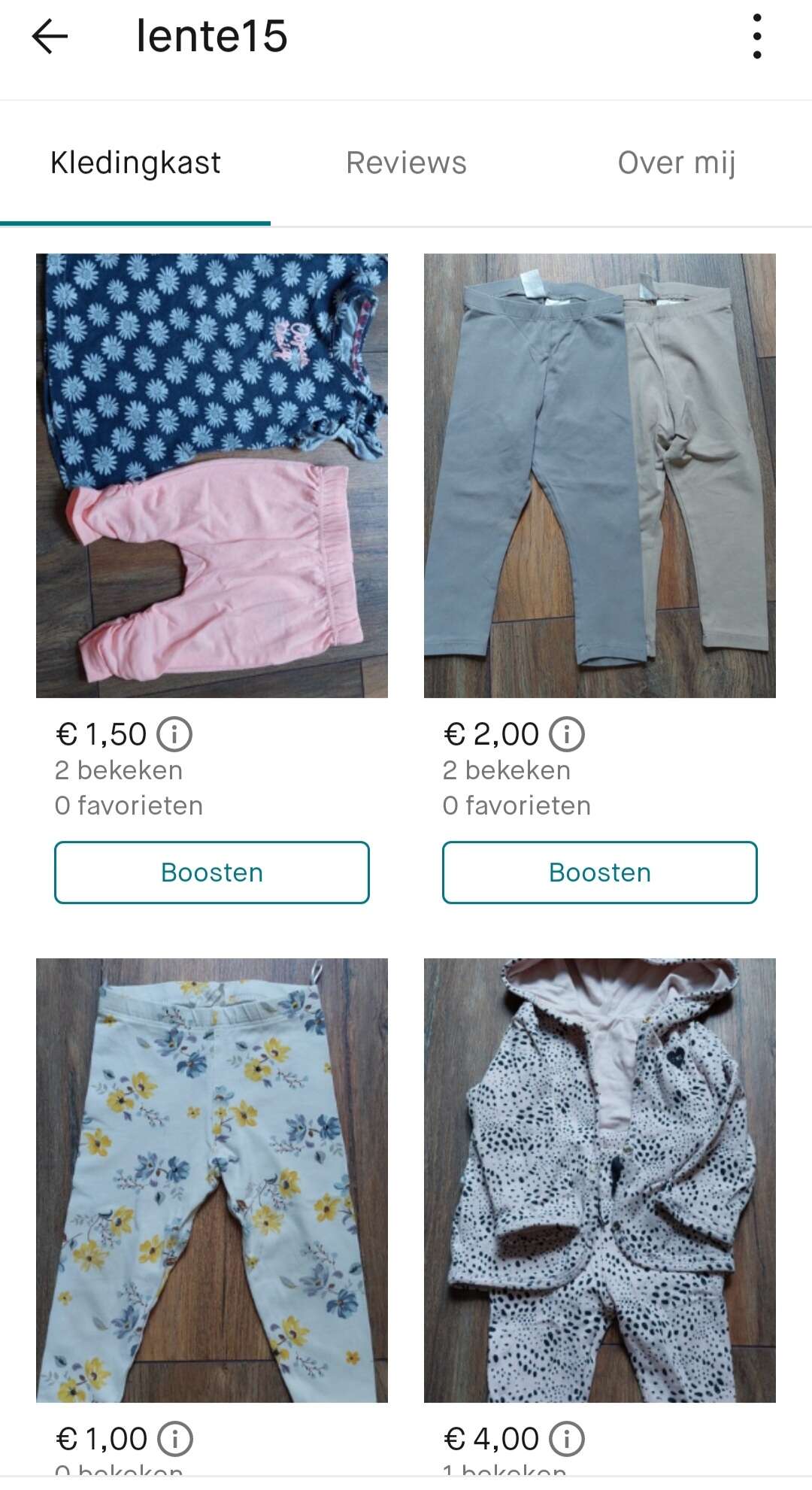Open the three-dot overflow menu

(x=756, y=36)
